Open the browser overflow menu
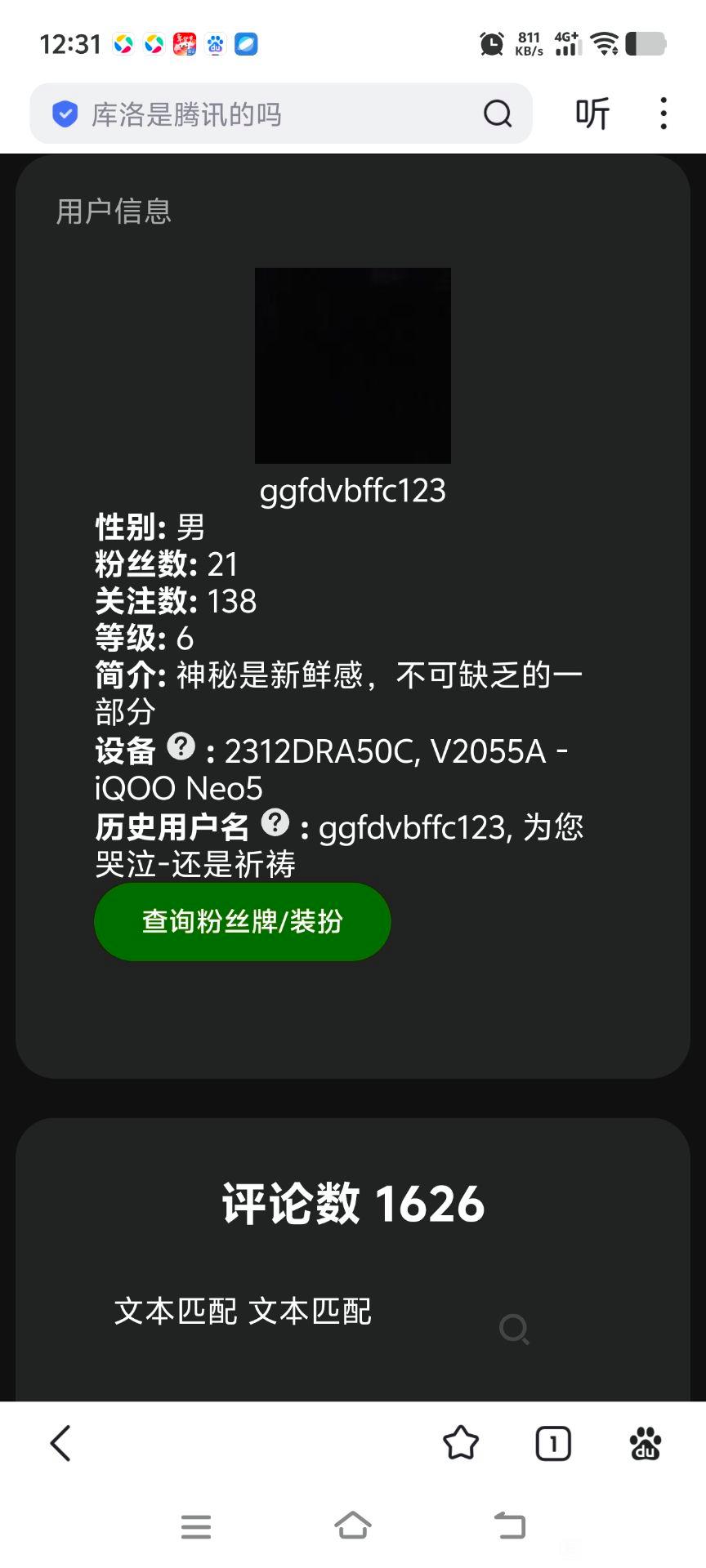The width and height of the screenshot is (706, 1568). pyautogui.click(x=664, y=114)
